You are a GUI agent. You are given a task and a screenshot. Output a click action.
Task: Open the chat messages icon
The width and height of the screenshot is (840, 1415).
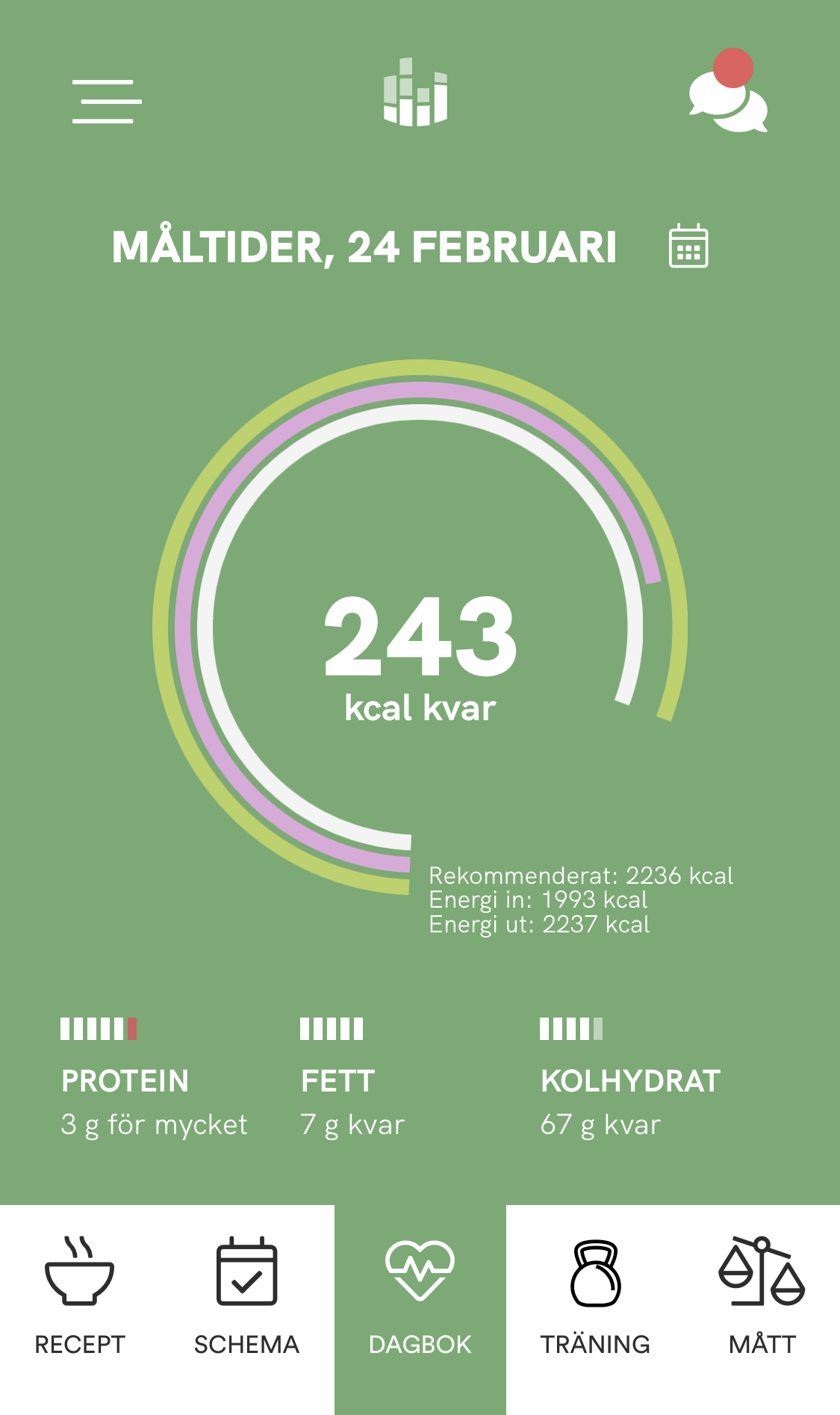coord(728,102)
